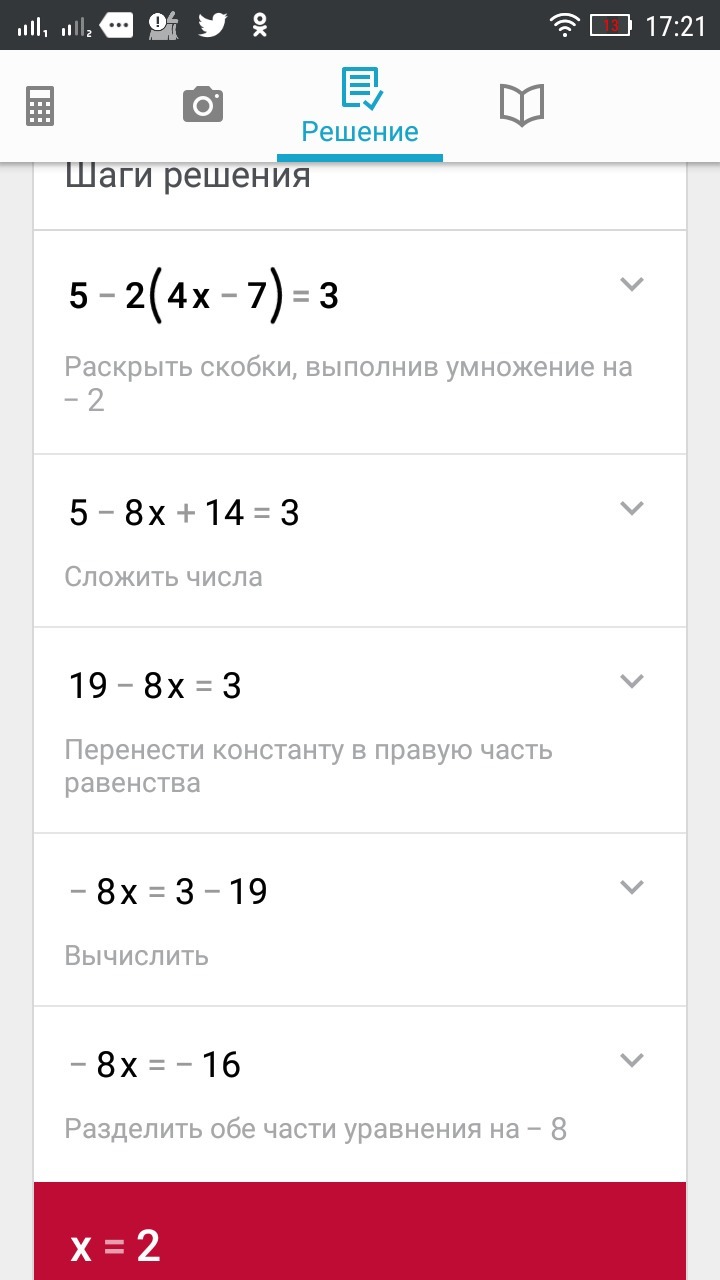
Task: Open the textbook book tab
Action: 521,105
